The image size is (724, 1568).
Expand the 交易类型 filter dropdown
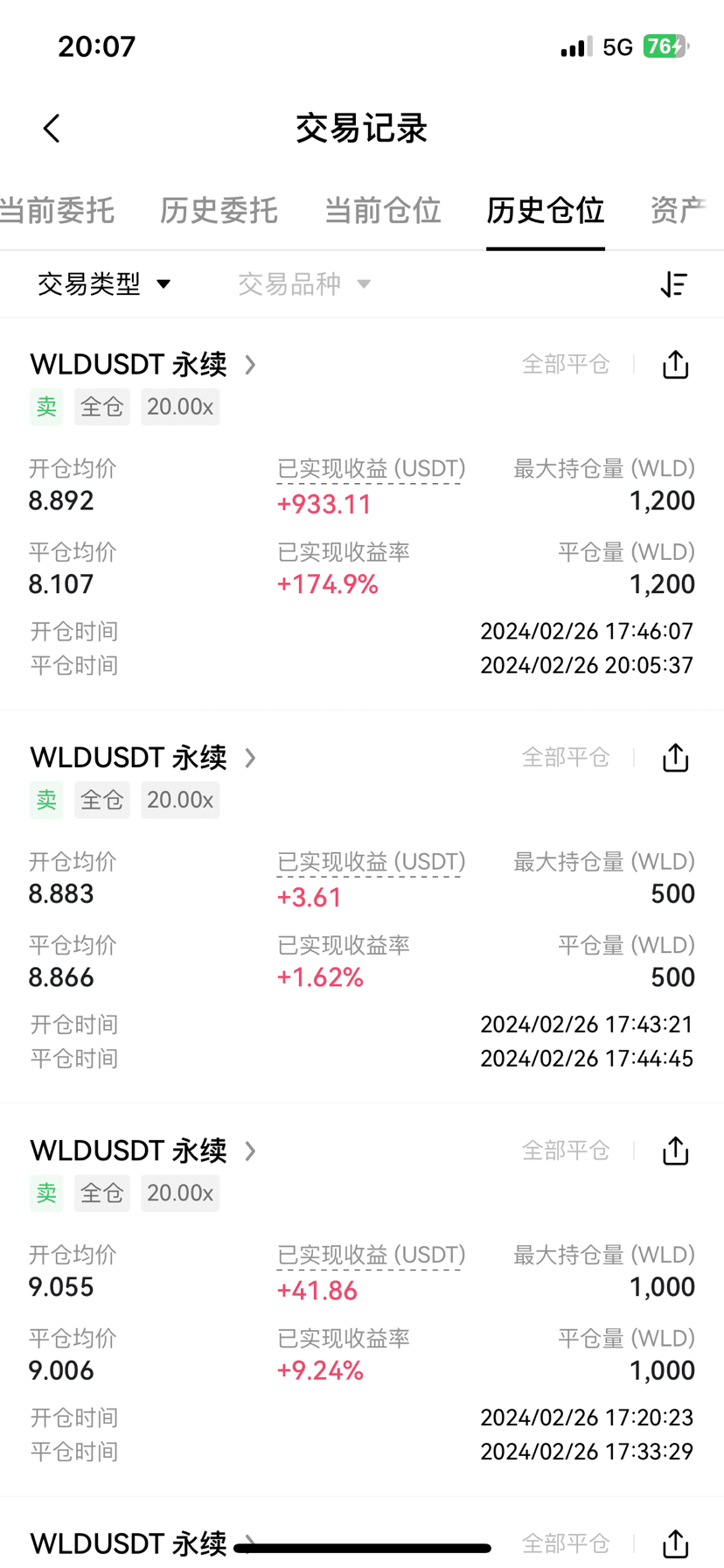pos(104,283)
